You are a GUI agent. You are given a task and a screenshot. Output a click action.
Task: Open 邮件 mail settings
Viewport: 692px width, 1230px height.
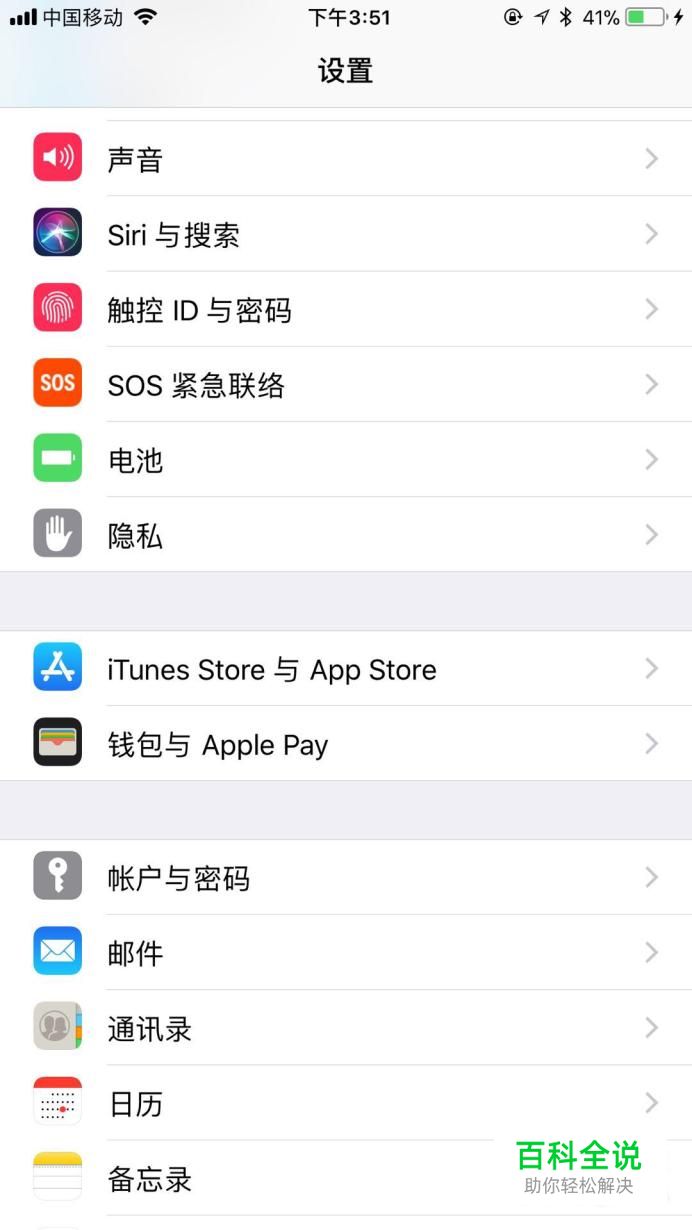(346, 952)
